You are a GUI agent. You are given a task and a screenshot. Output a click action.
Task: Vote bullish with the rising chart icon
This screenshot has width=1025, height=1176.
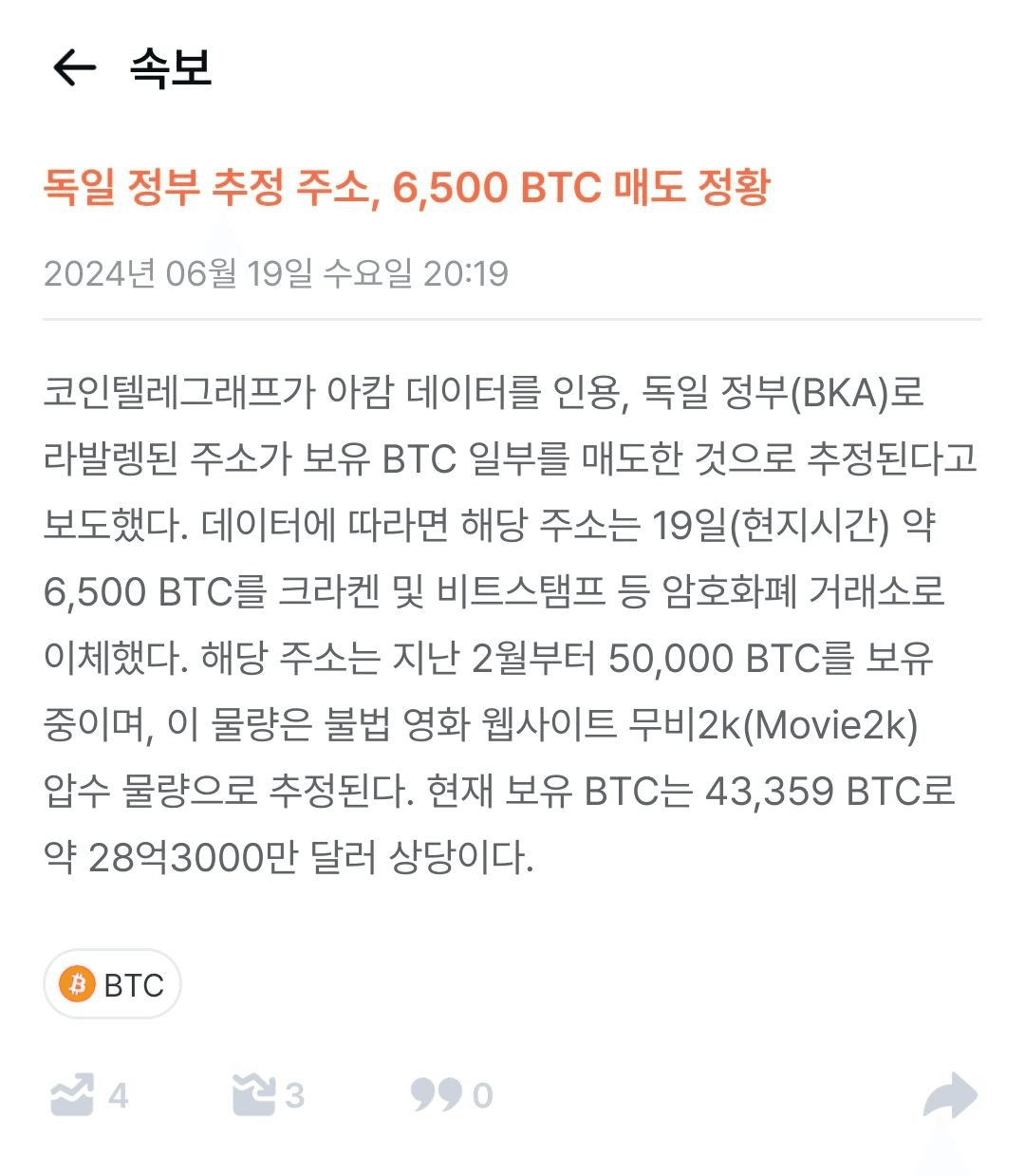tap(73, 1095)
